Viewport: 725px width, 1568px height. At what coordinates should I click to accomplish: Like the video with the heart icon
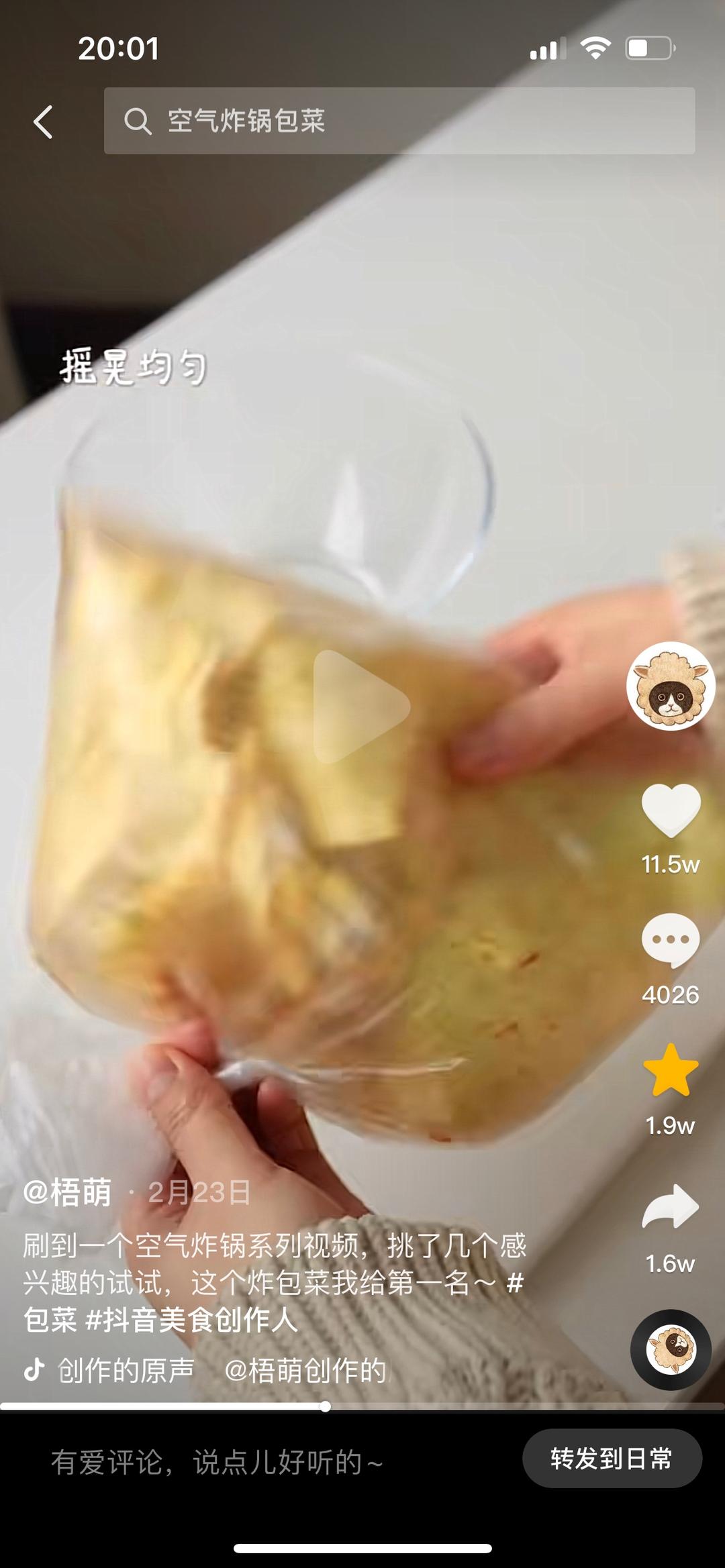pos(671,810)
